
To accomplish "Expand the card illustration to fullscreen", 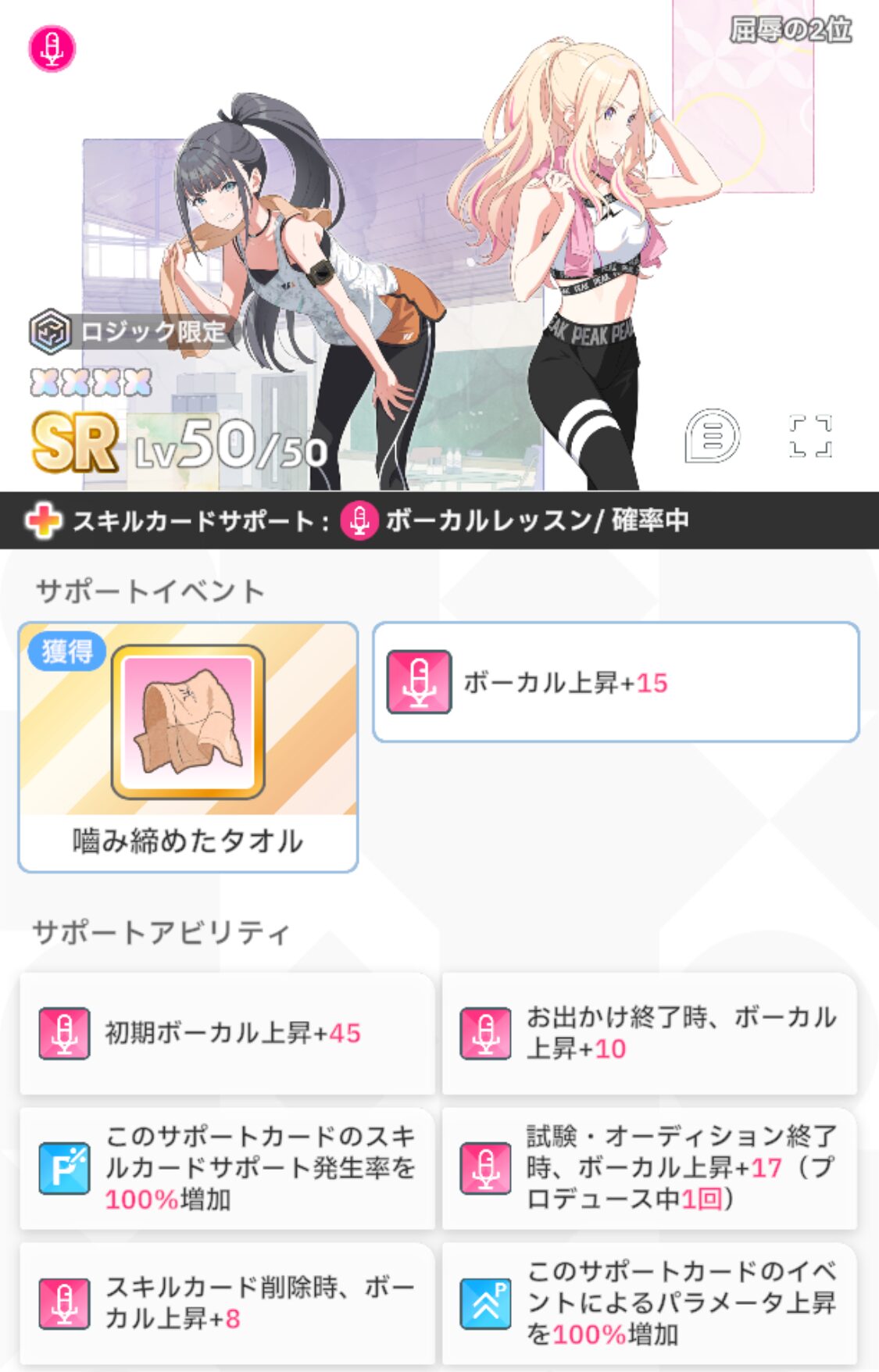I will tap(810, 436).
